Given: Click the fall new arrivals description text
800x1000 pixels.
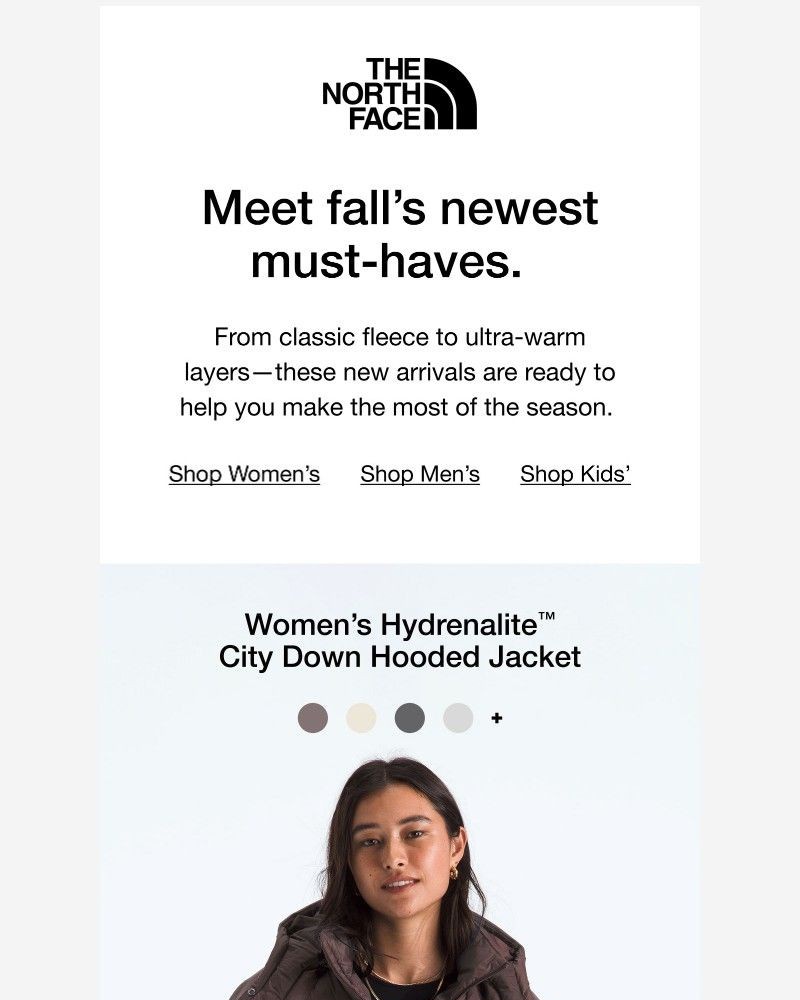Looking at the screenshot, I should pyautogui.click(x=400, y=370).
